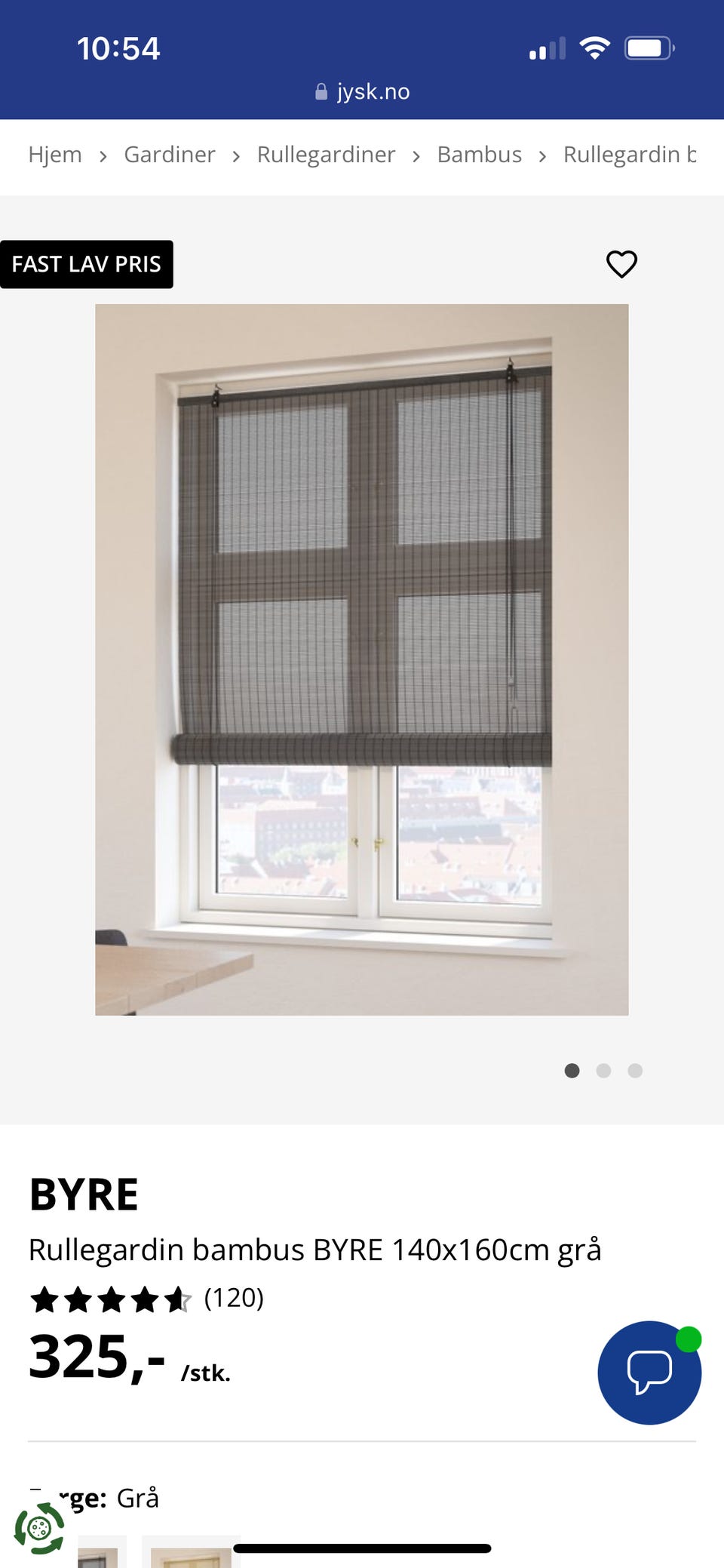Select the natural beige color swatch
This screenshot has height=1568, width=724.
(191, 1551)
